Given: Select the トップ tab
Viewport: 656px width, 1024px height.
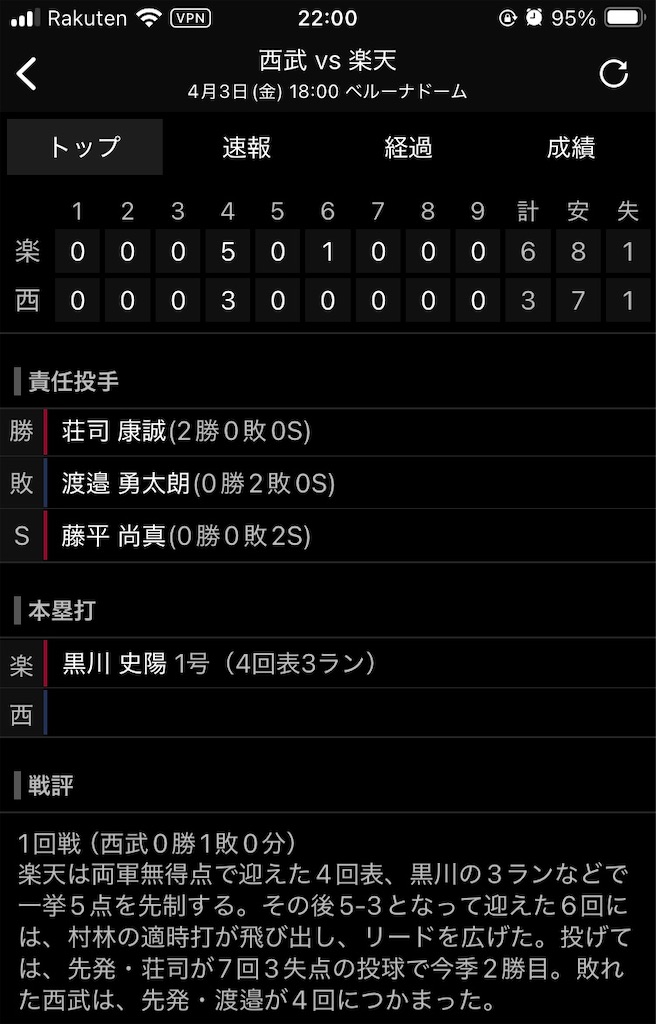Looking at the screenshot, I should click(85, 147).
